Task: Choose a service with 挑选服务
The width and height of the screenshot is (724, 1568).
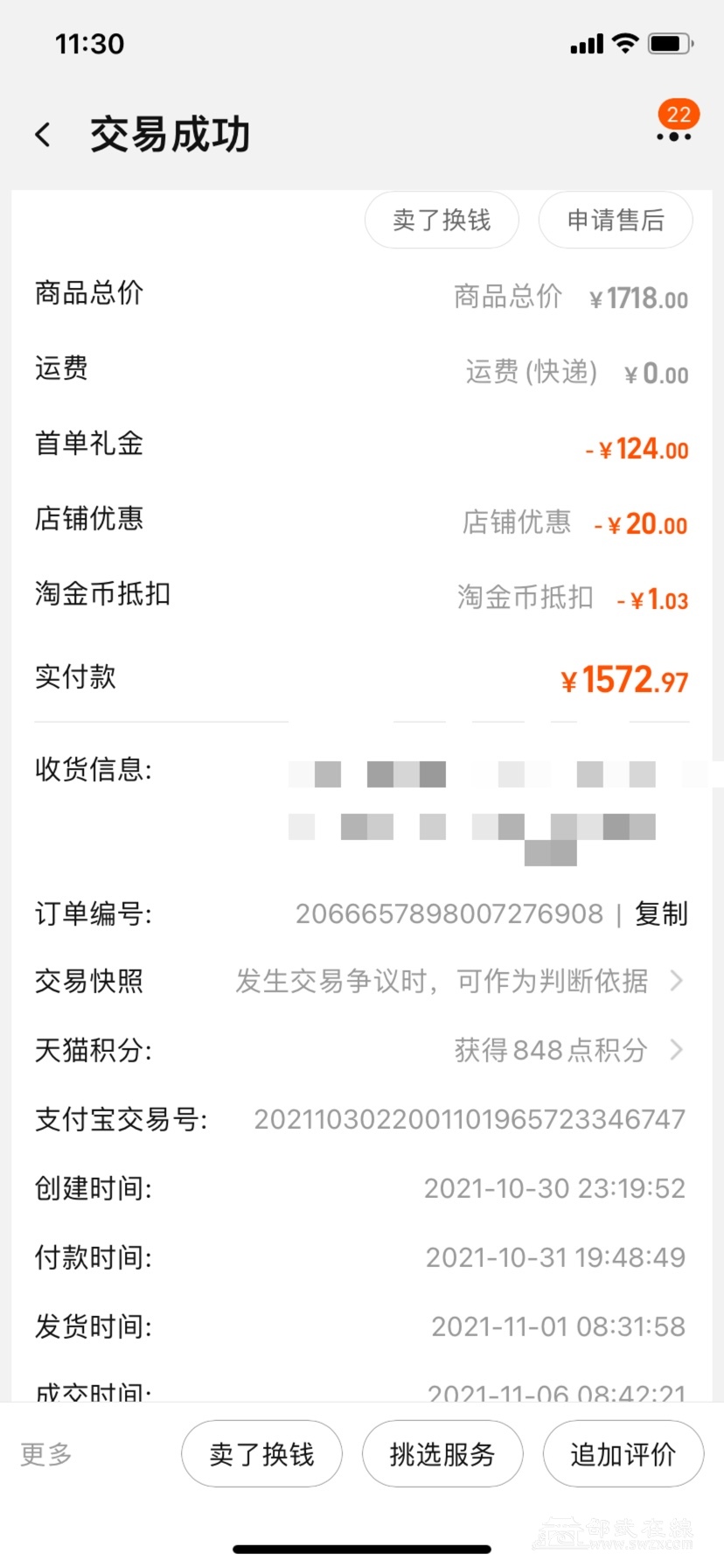Action: coord(442,1454)
